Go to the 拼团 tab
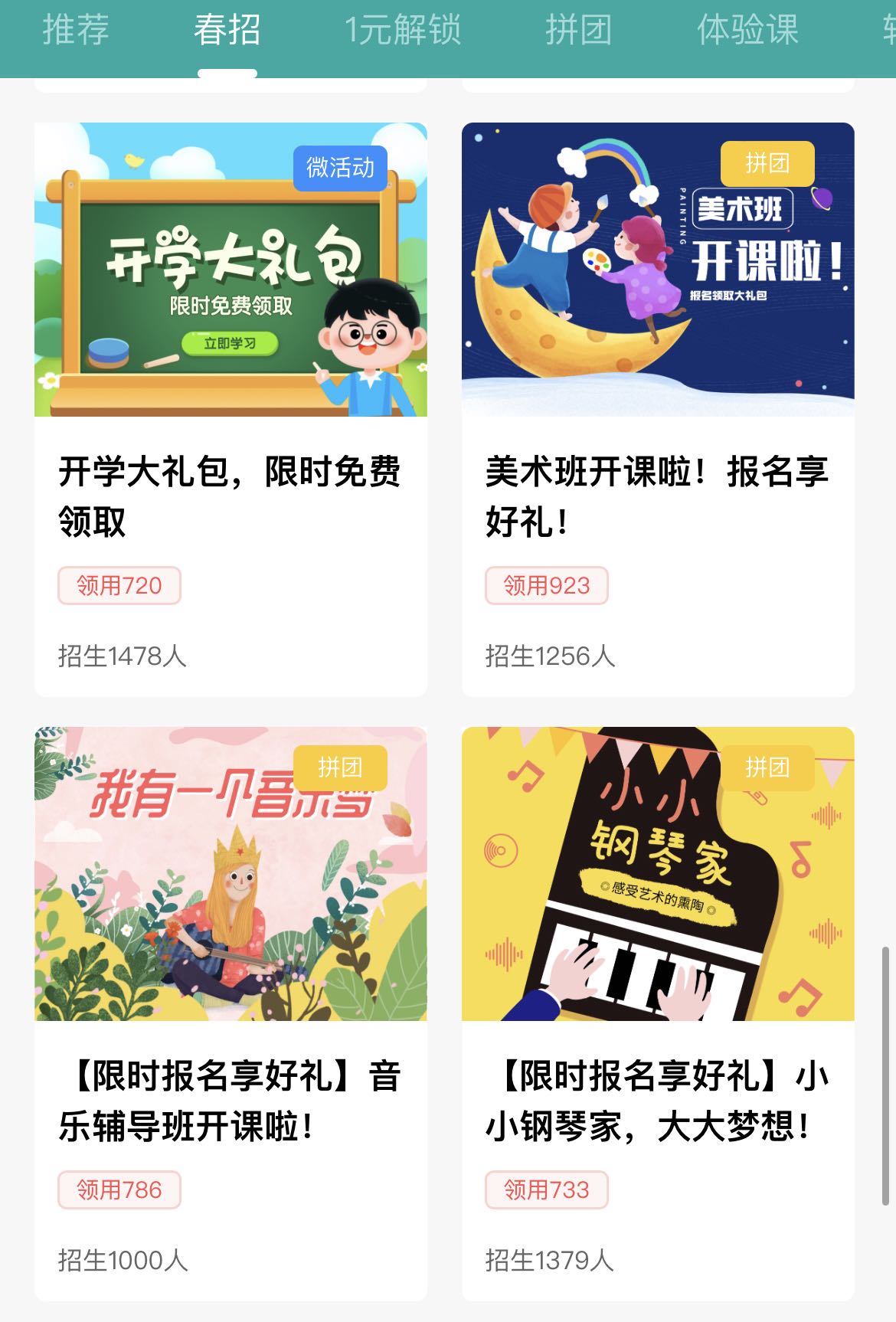This screenshot has height=1322, width=896. point(578,31)
